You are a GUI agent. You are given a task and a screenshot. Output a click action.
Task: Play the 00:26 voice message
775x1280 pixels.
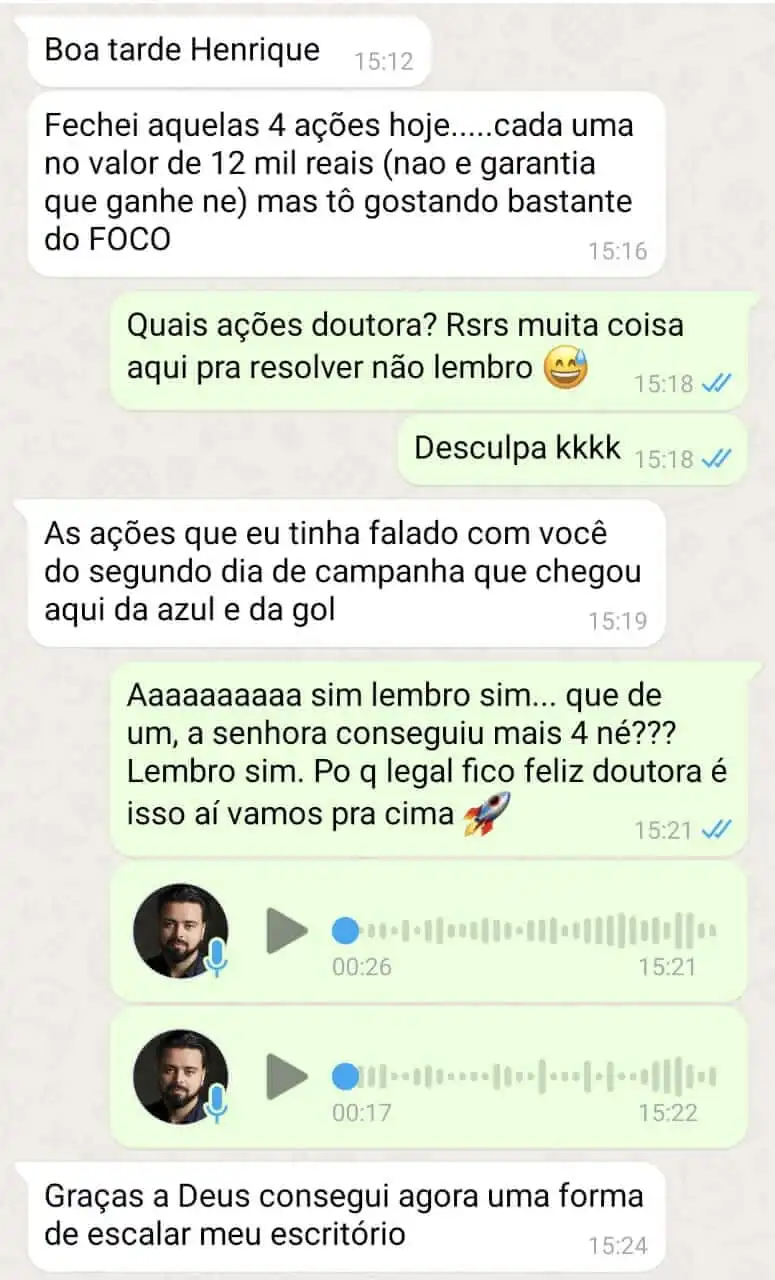point(287,932)
